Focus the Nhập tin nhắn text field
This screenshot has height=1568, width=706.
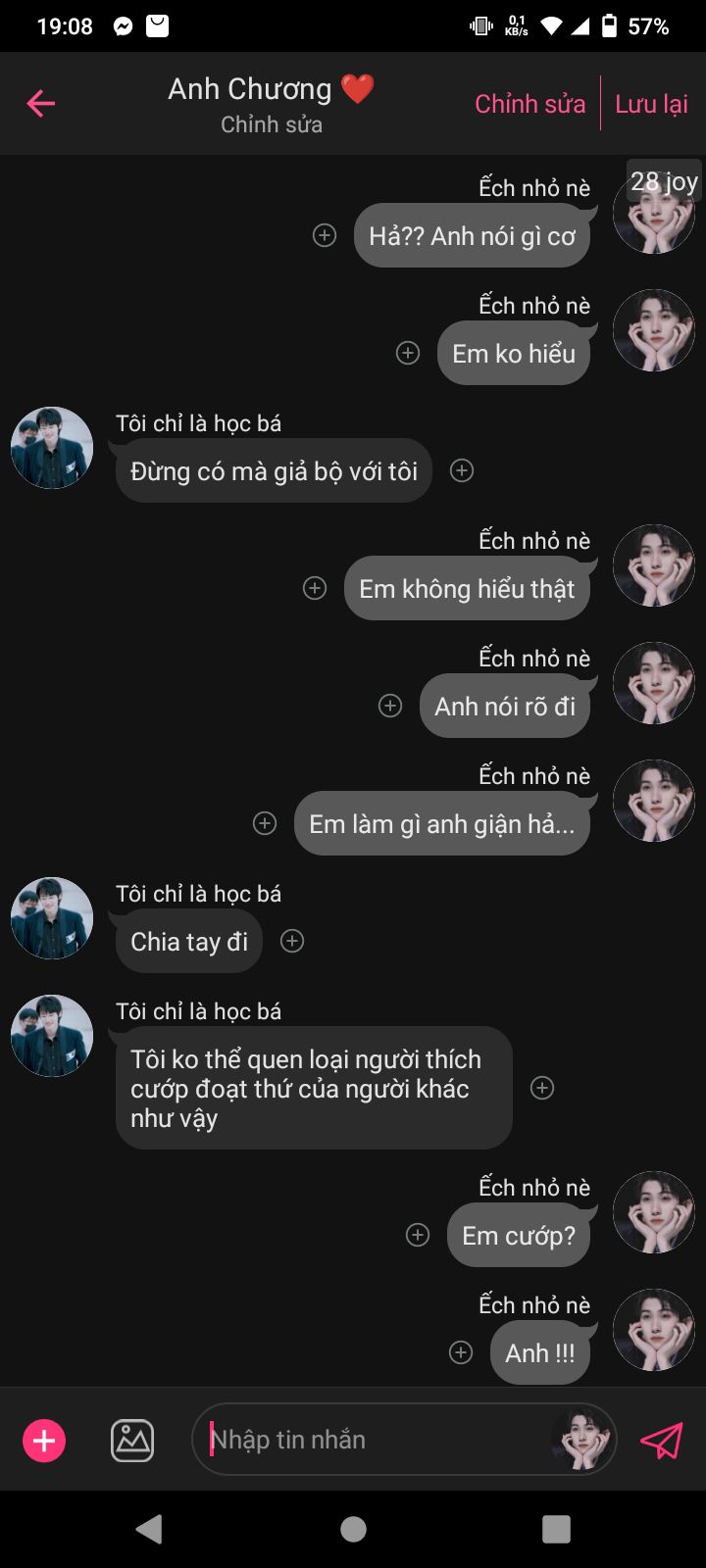click(x=373, y=1440)
